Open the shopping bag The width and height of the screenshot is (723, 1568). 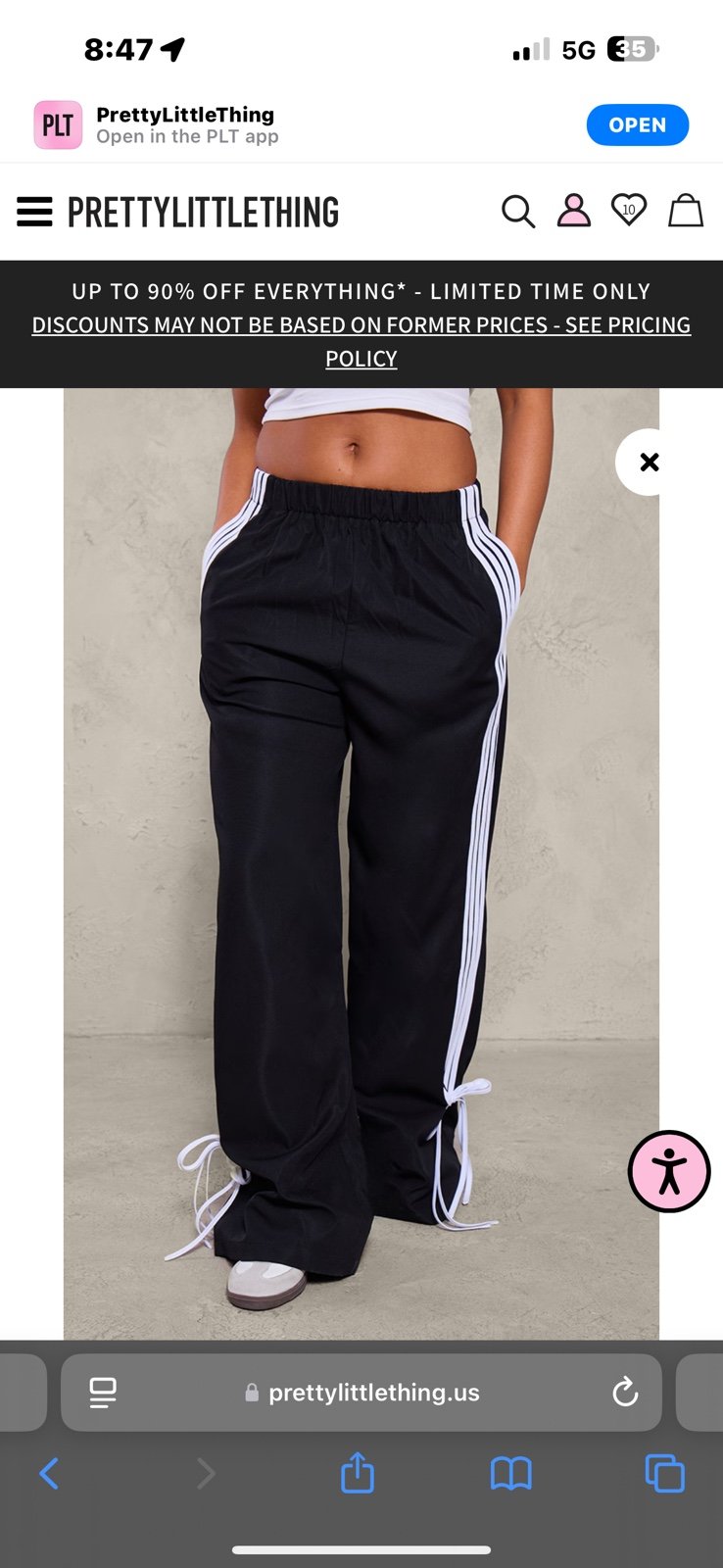pos(686,210)
